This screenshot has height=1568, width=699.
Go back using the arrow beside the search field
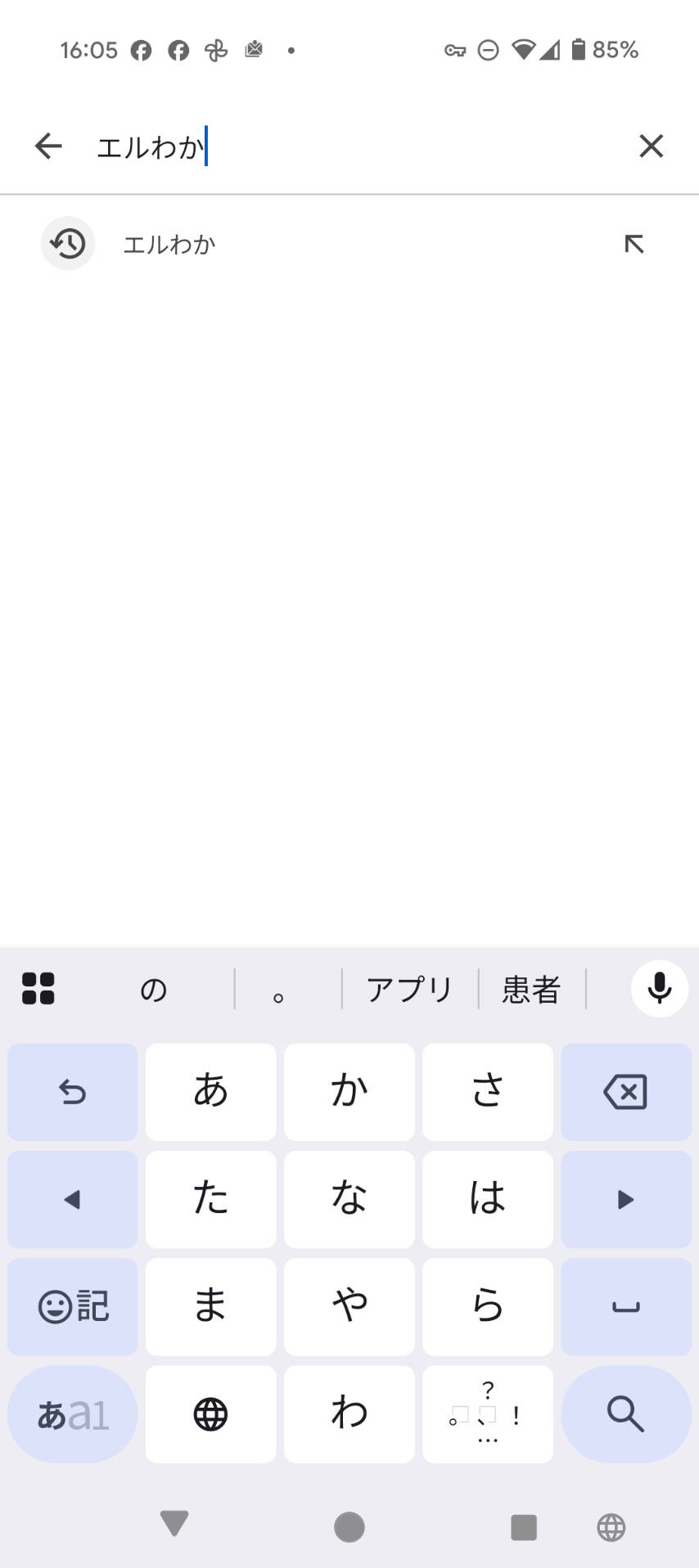click(48, 146)
